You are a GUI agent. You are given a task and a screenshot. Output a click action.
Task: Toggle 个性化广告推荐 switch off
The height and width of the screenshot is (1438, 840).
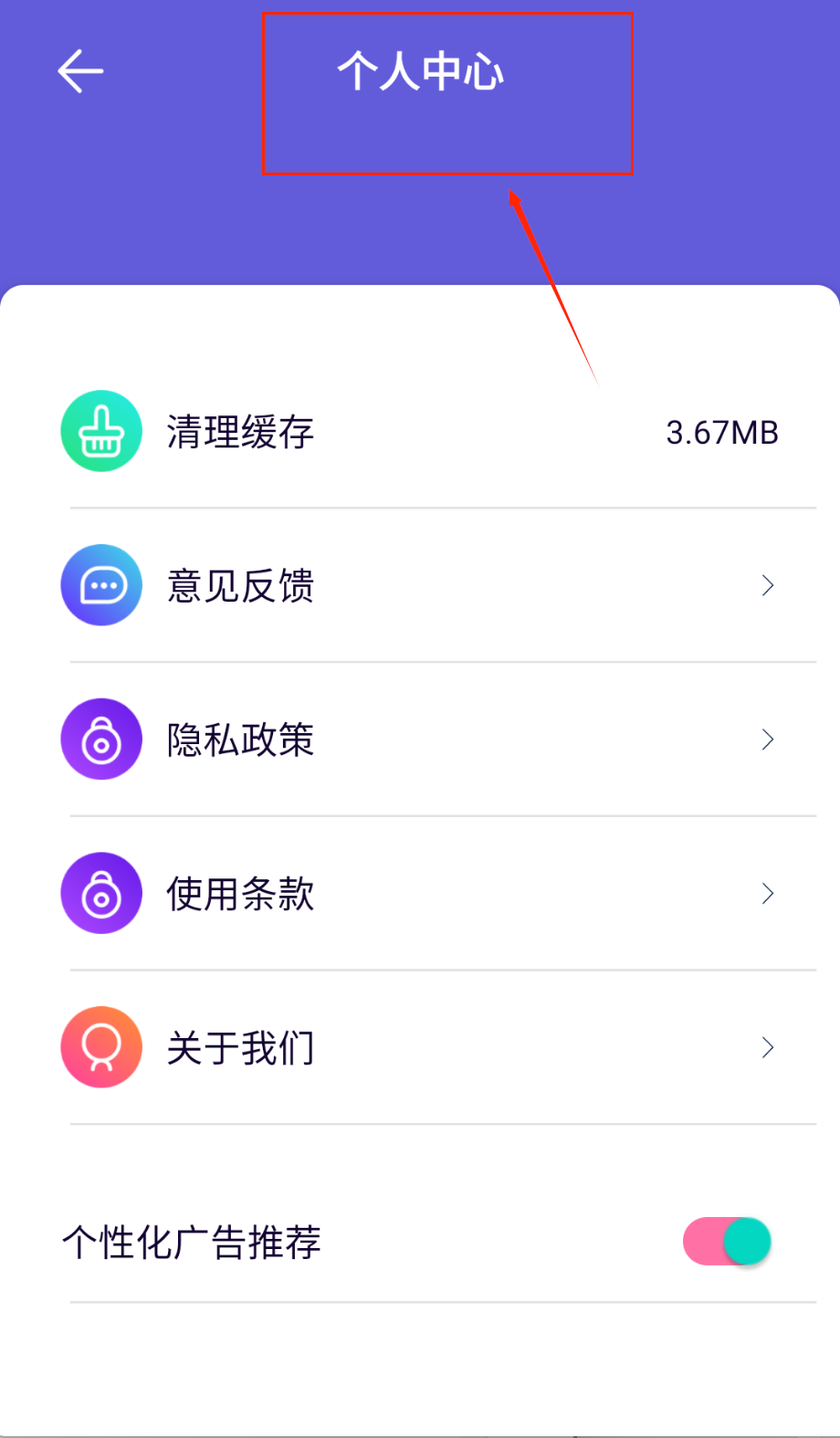click(727, 1242)
